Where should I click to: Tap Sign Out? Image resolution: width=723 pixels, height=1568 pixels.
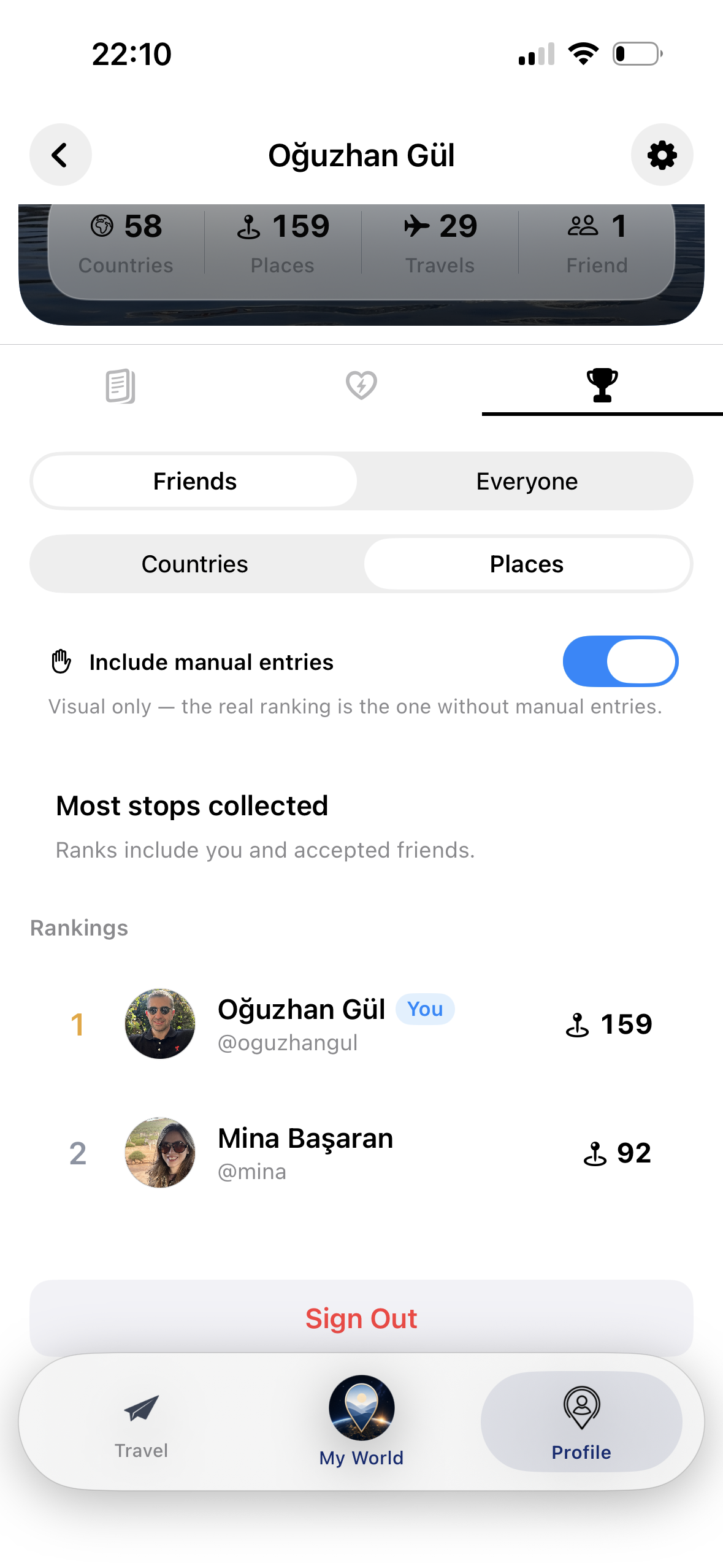pos(361,1318)
